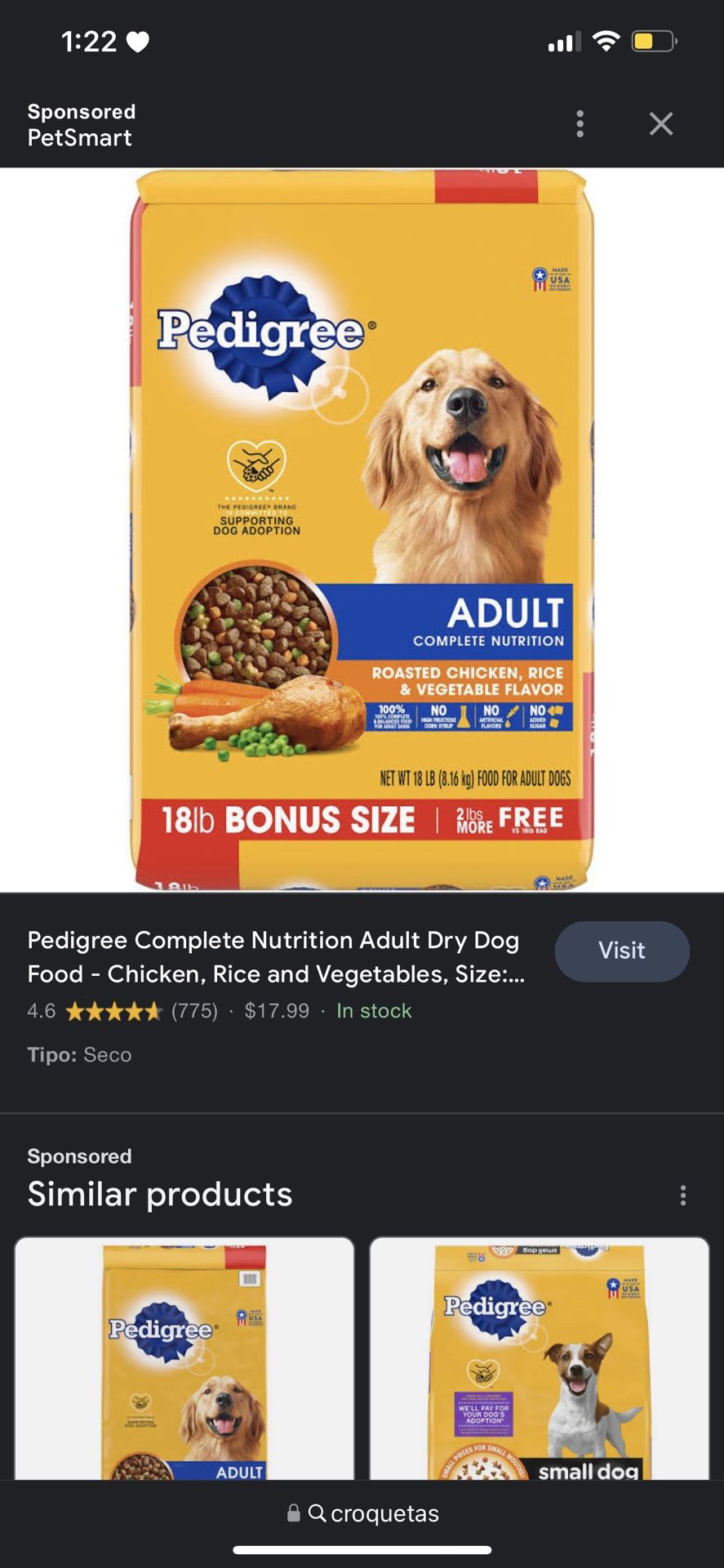The width and height of the screenshot is (724, 1568).
Task: Open the similar Pedigree Adult product card
Action: point(184,1360)
